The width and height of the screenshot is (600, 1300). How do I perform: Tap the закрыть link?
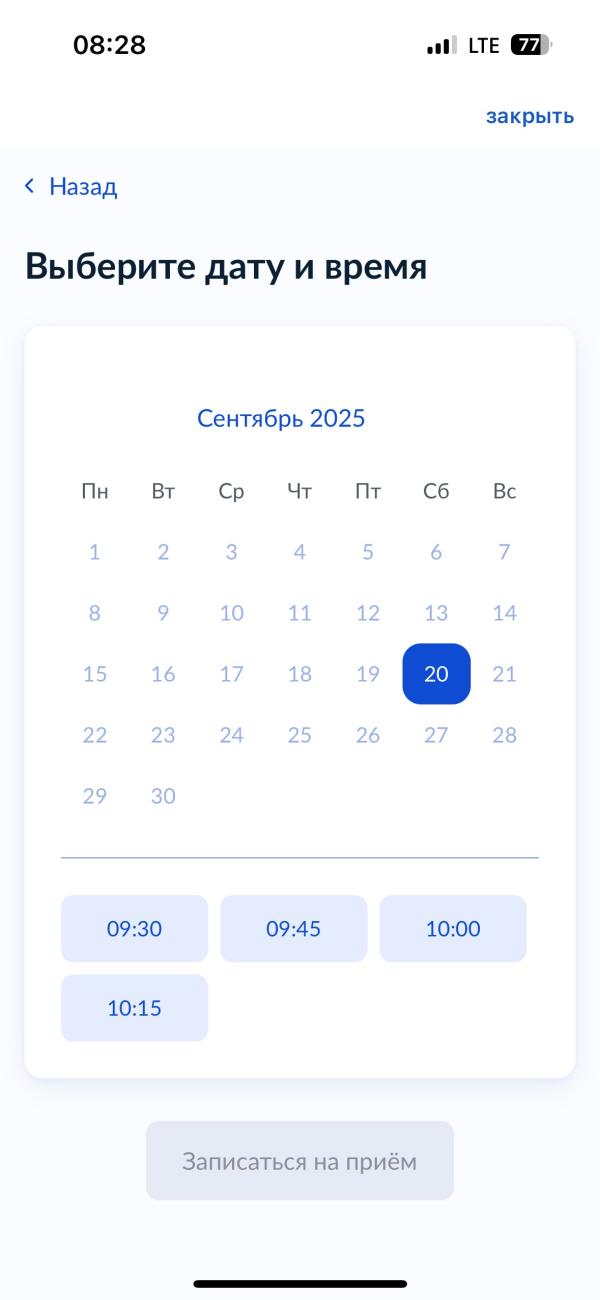coord(530,116)
